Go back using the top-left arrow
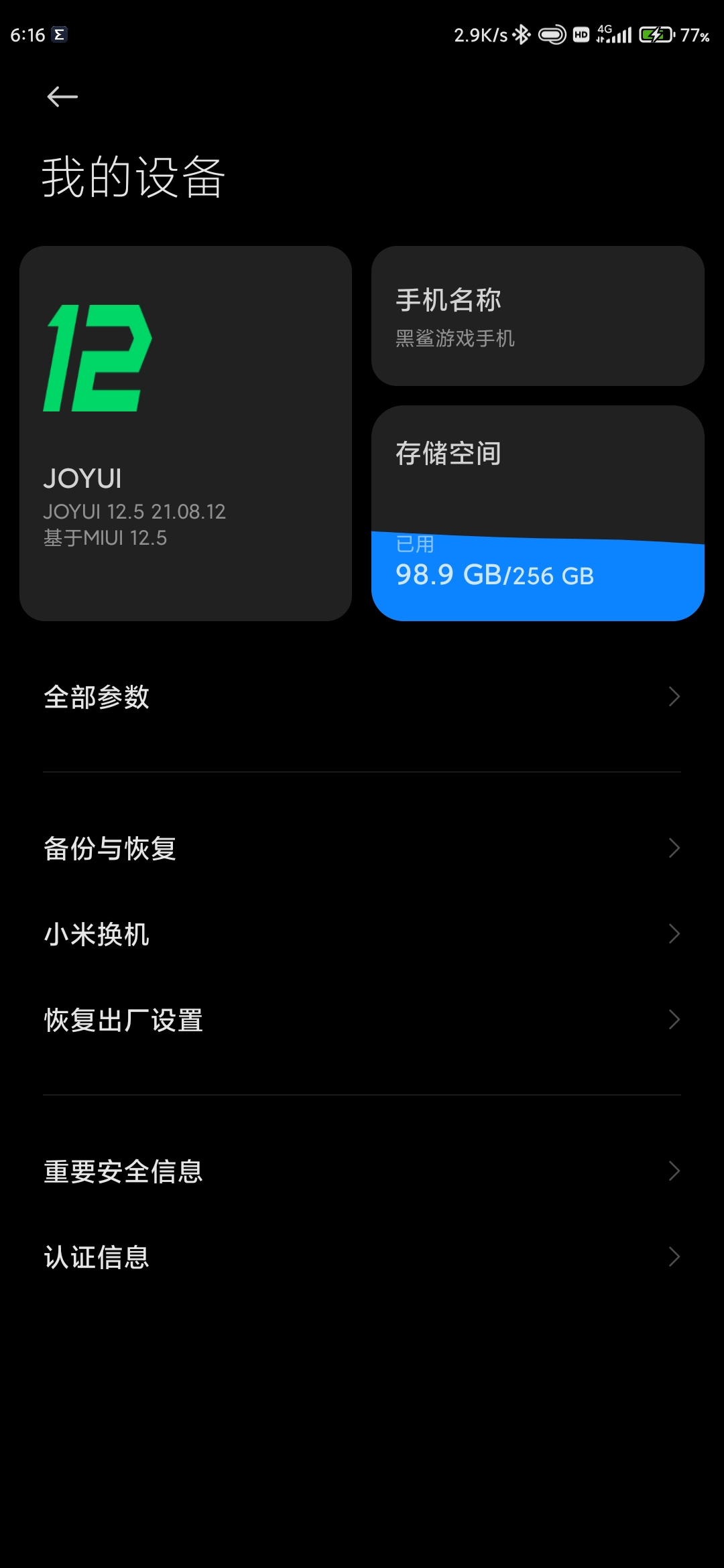Viewport: 724px width, 1568px height. tap(62, 97)
